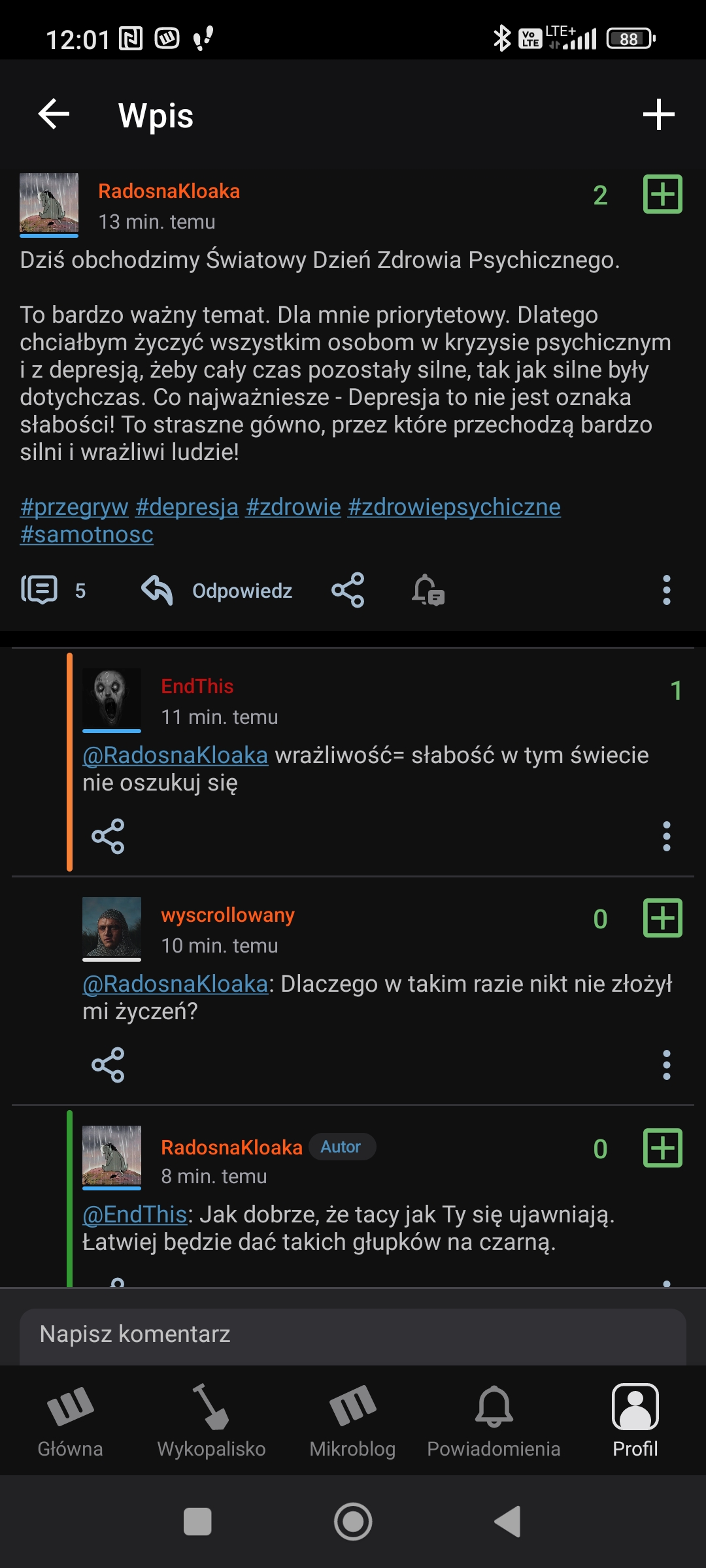Go back using the top arrow
This screenshot has height=1568, width=706.
coord(54,114)
